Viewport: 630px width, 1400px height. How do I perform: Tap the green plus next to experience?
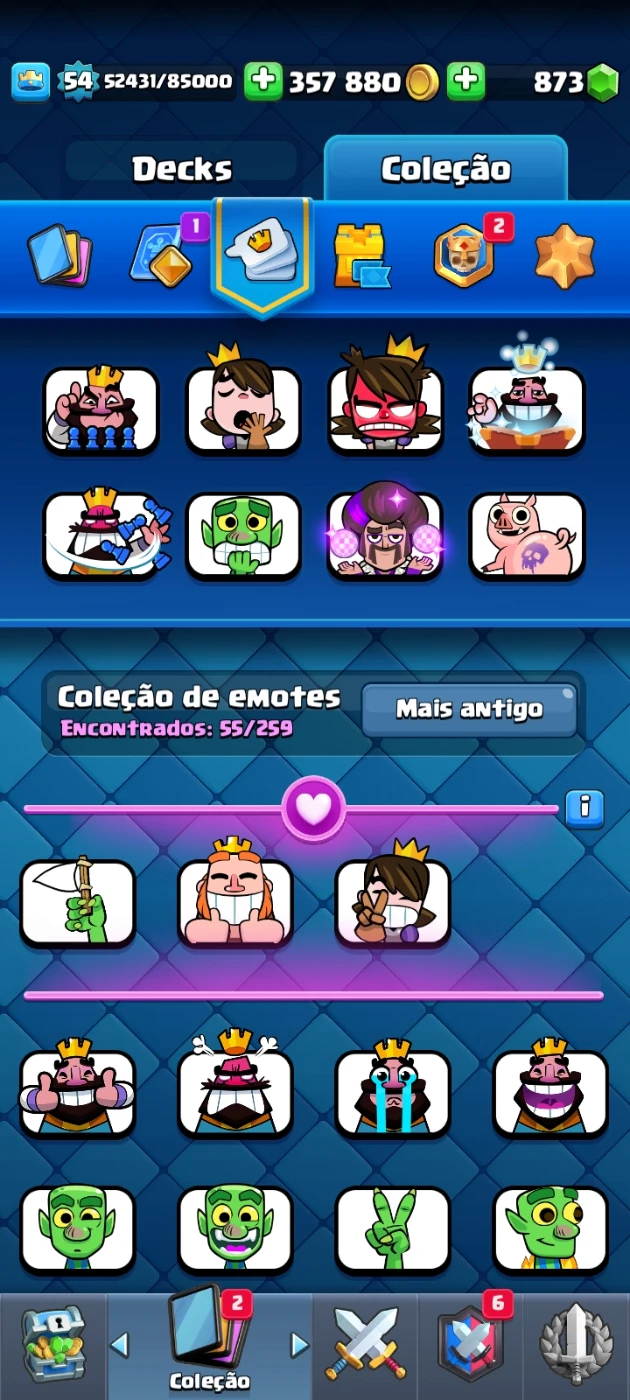coord(263,82)
